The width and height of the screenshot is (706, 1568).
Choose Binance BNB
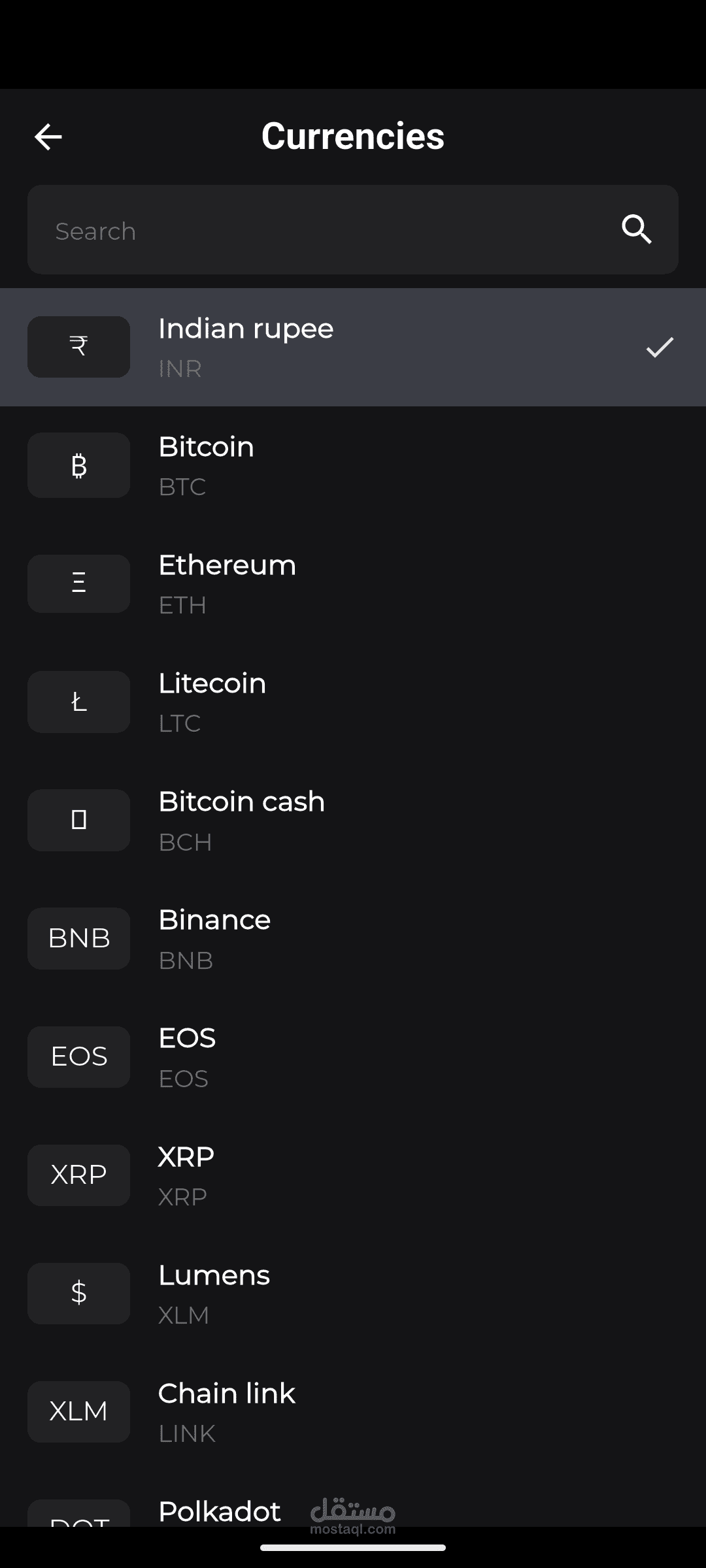click(353, 938)
